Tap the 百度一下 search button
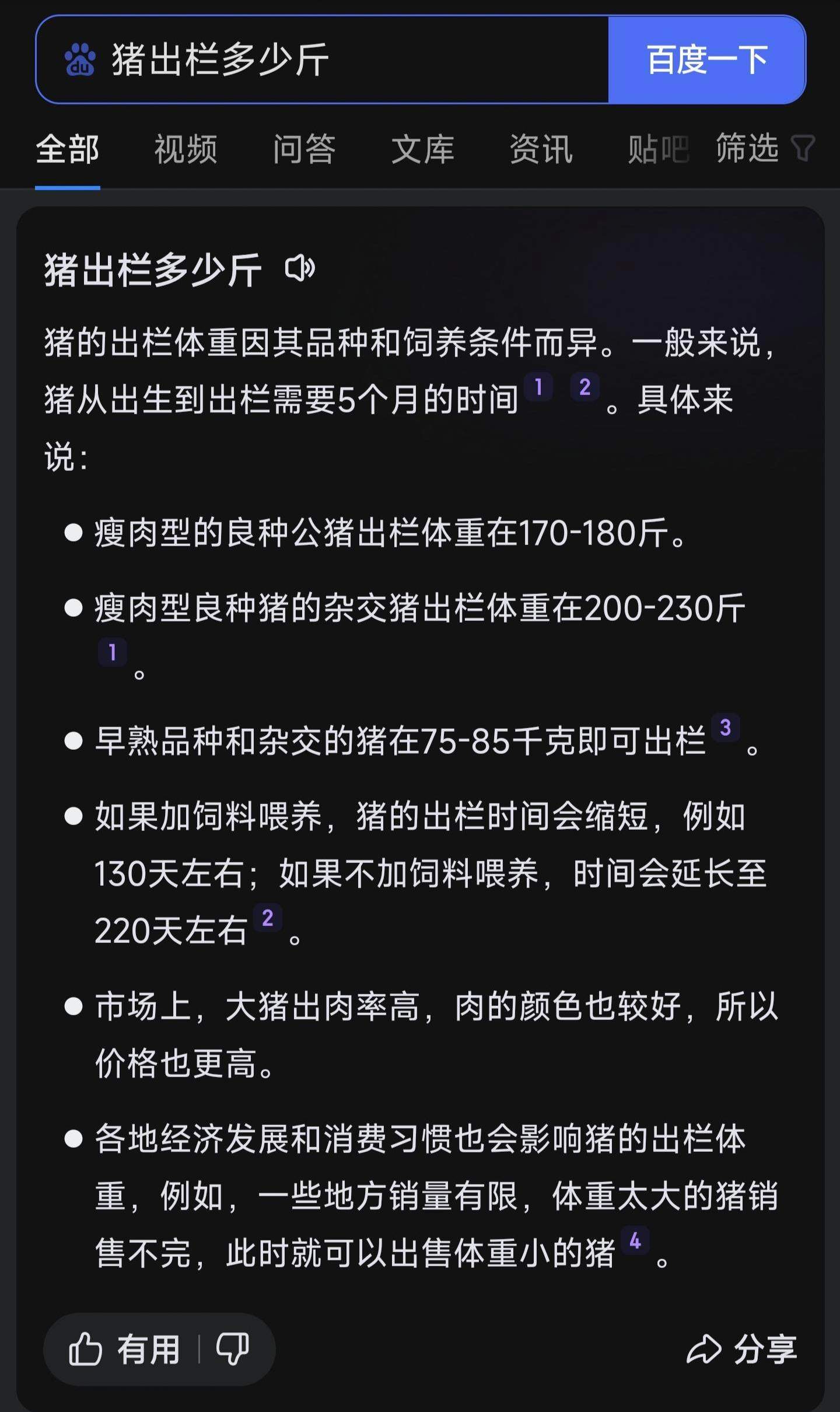The image size is (840, 1412). click(707, 60)
